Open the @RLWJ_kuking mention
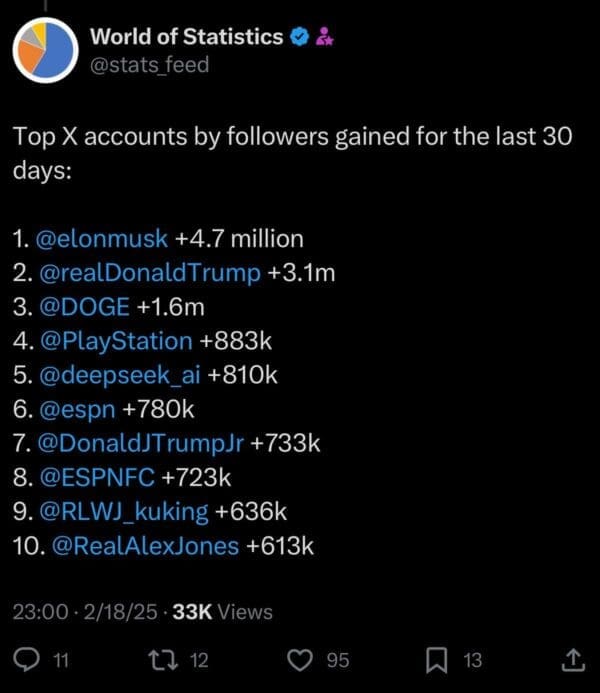Image resolution: width=600 pixels, height=693 pixels. [122, 511]
